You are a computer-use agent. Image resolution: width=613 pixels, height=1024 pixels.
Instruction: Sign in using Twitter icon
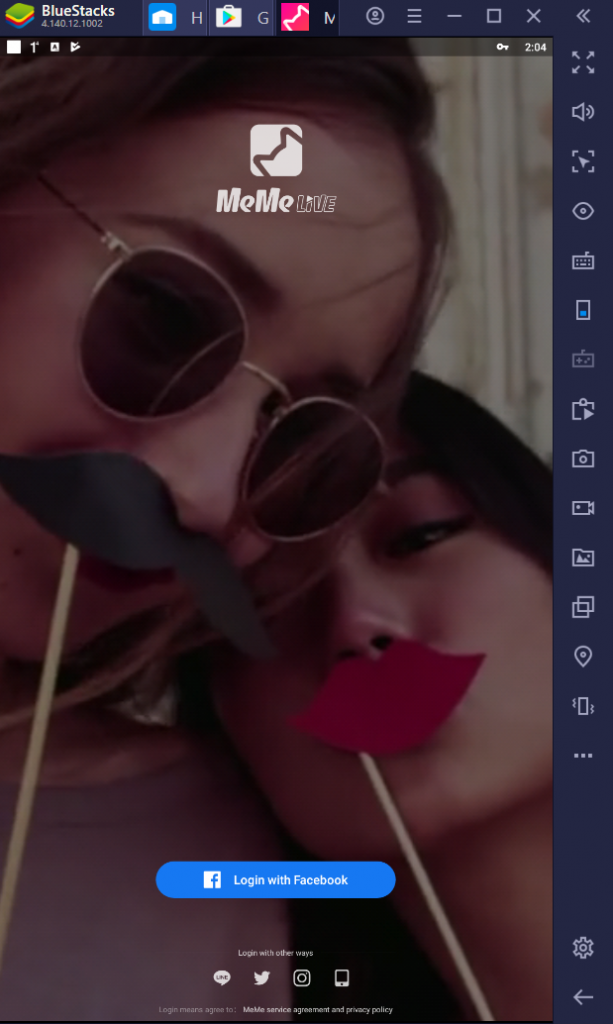(262, 978)
